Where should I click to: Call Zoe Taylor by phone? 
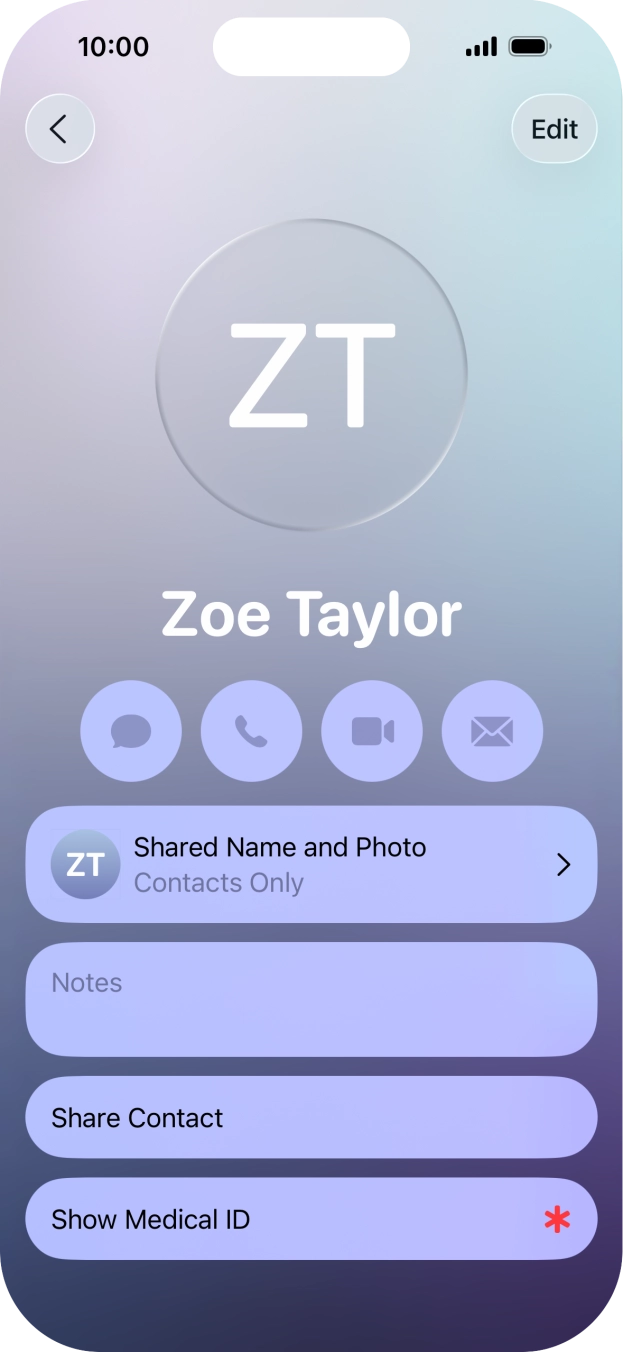pos(251,732)
